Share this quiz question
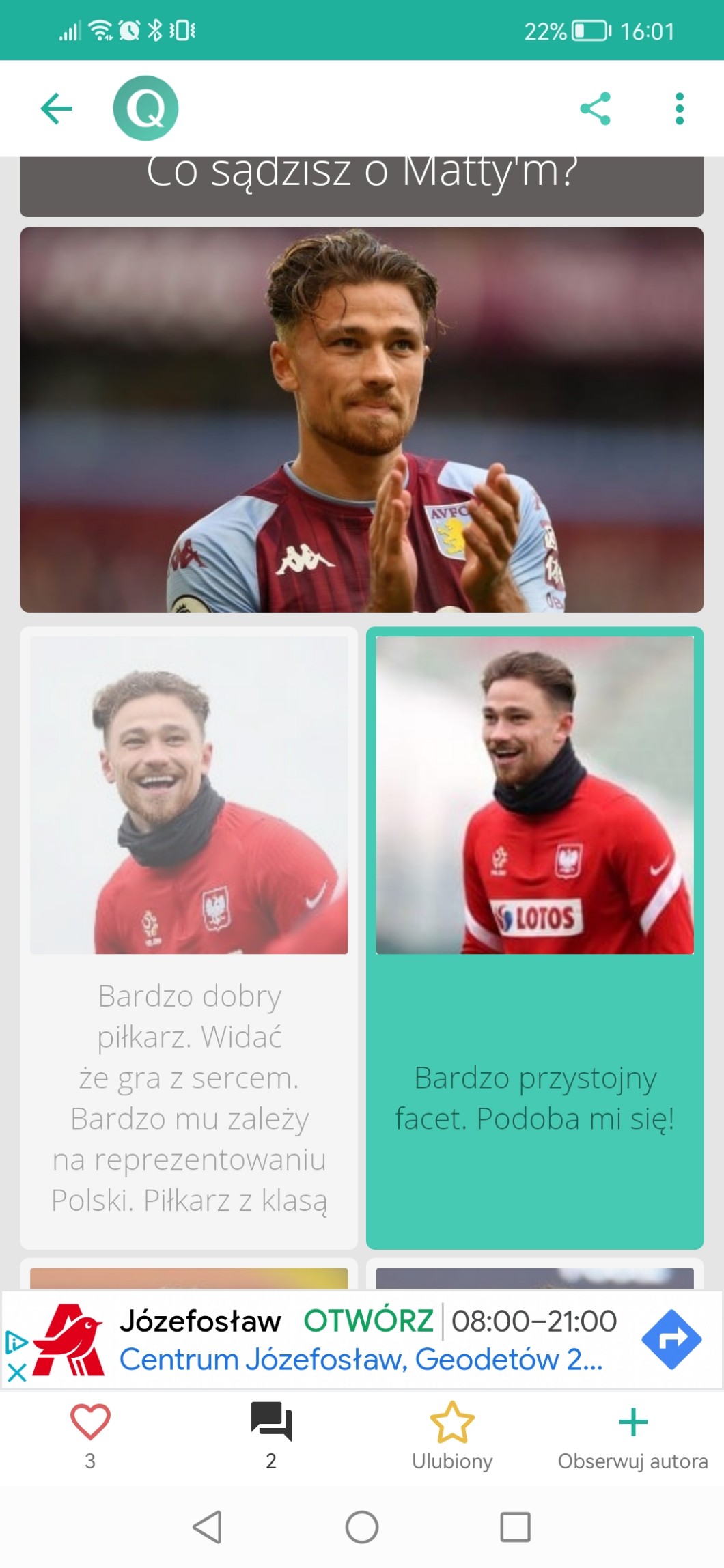Viewport: 724px width, 1568px height. coord(595,109)
